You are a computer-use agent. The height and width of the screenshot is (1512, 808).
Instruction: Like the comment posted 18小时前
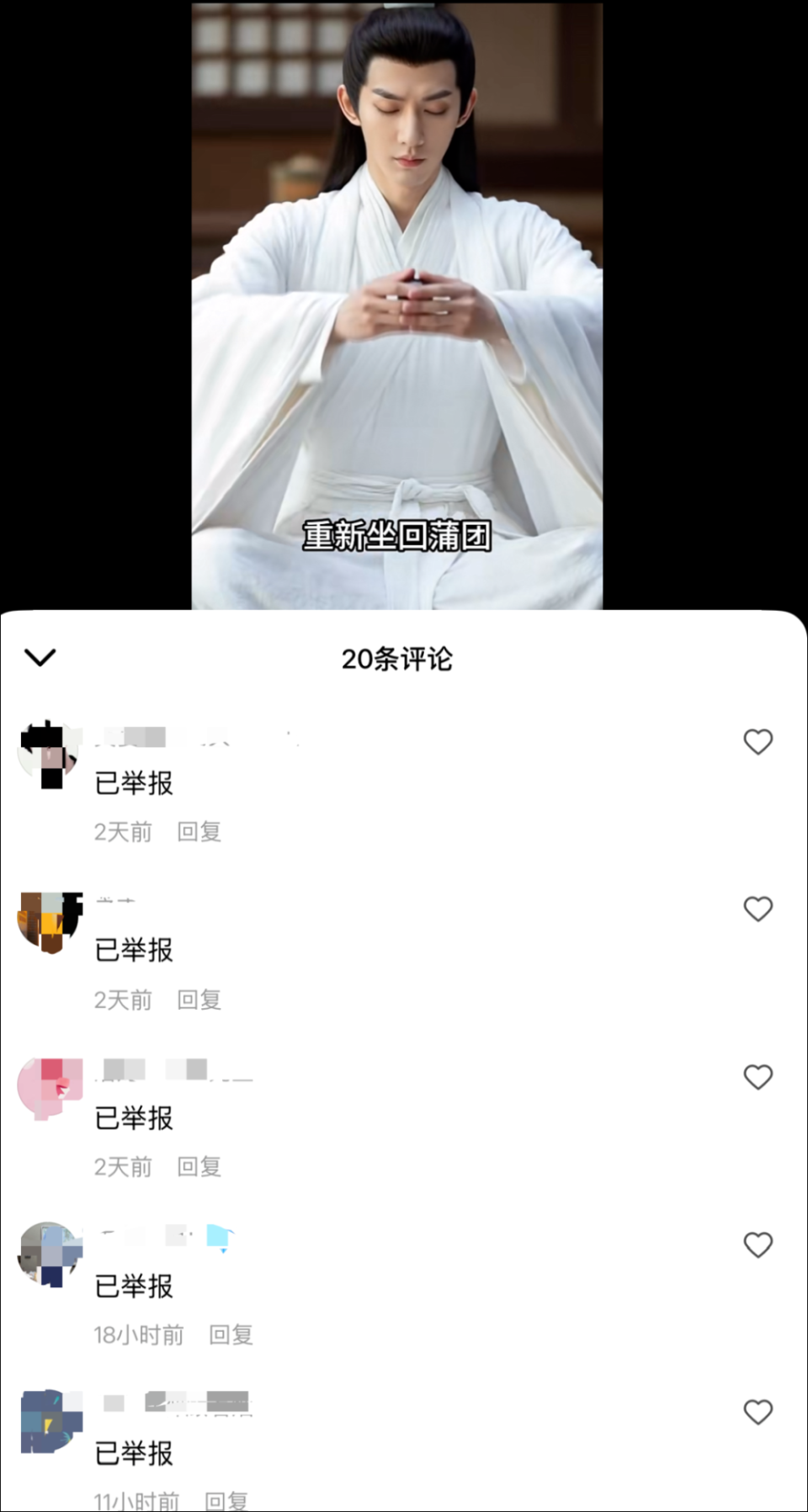757,1244
